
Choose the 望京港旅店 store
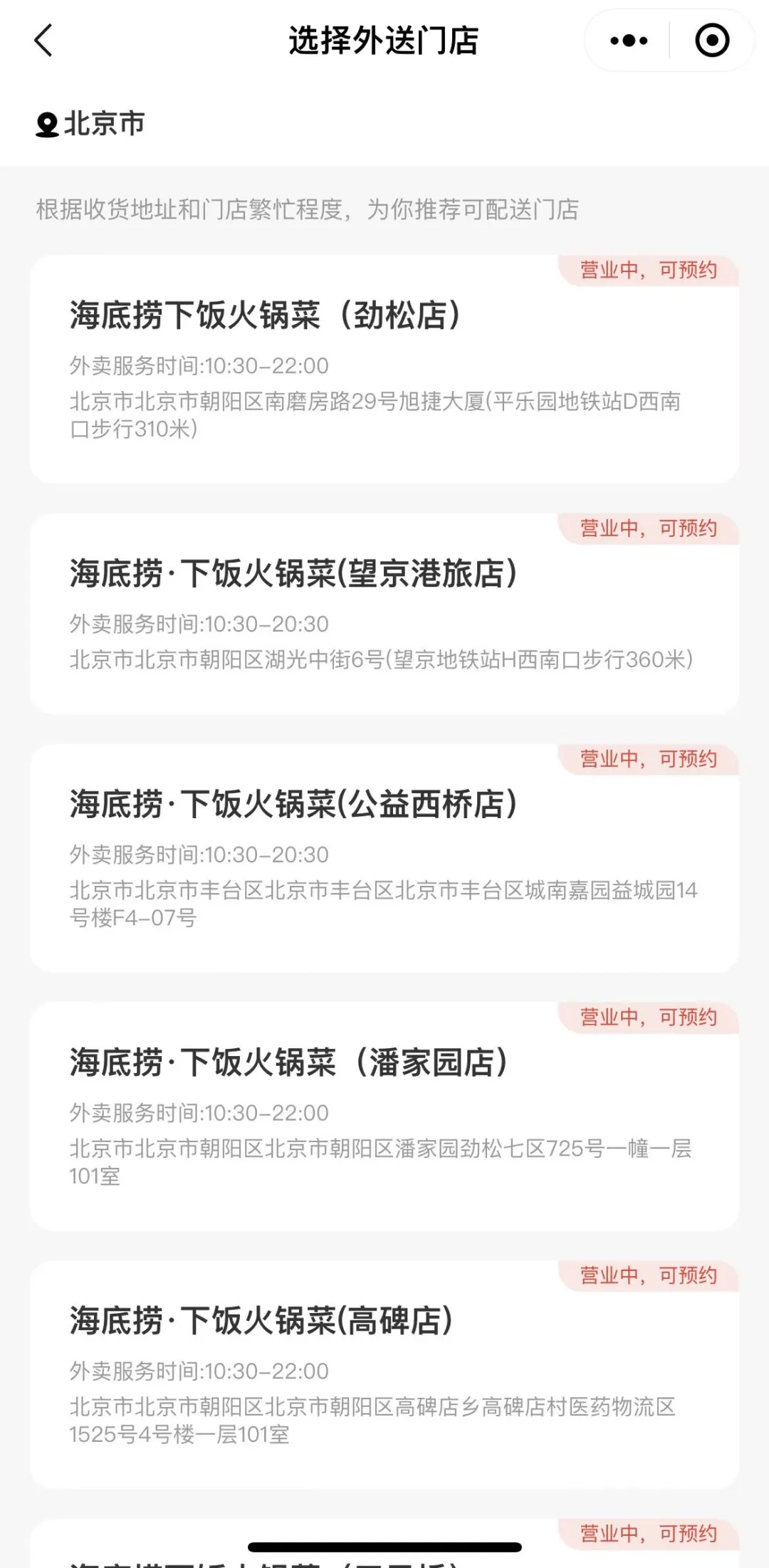pyautogui.click(x=384, y=614)
